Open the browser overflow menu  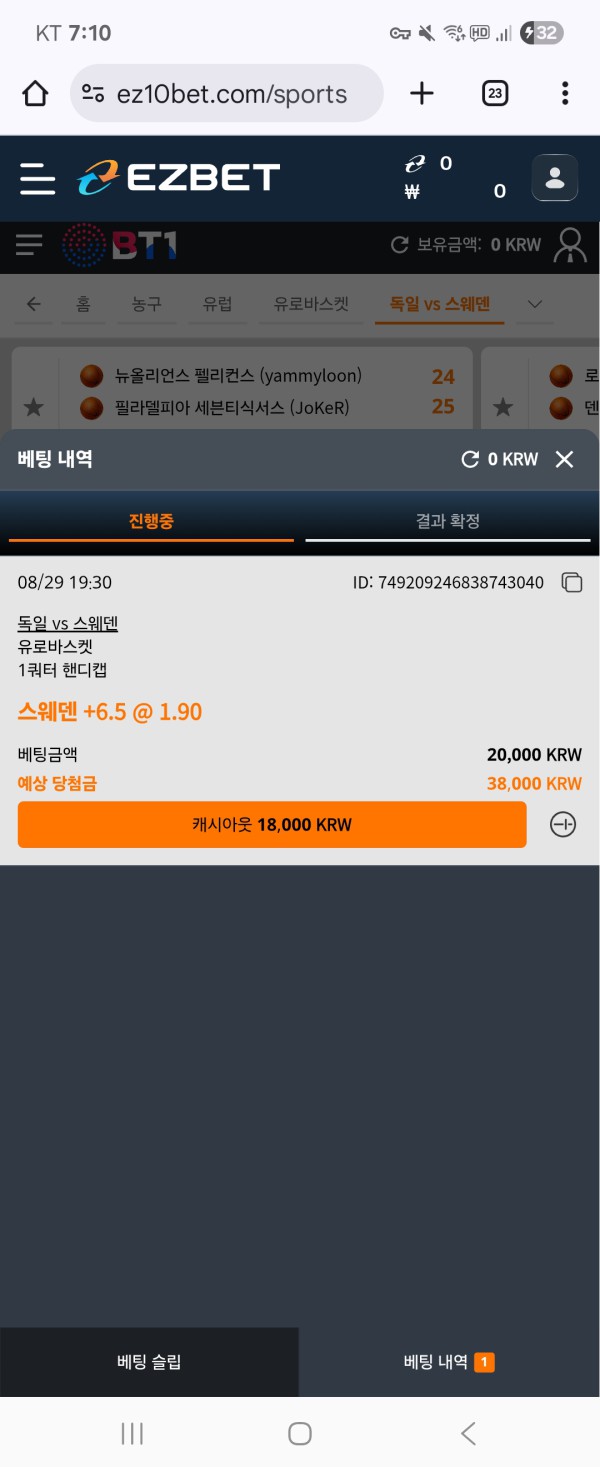(565, 94)
